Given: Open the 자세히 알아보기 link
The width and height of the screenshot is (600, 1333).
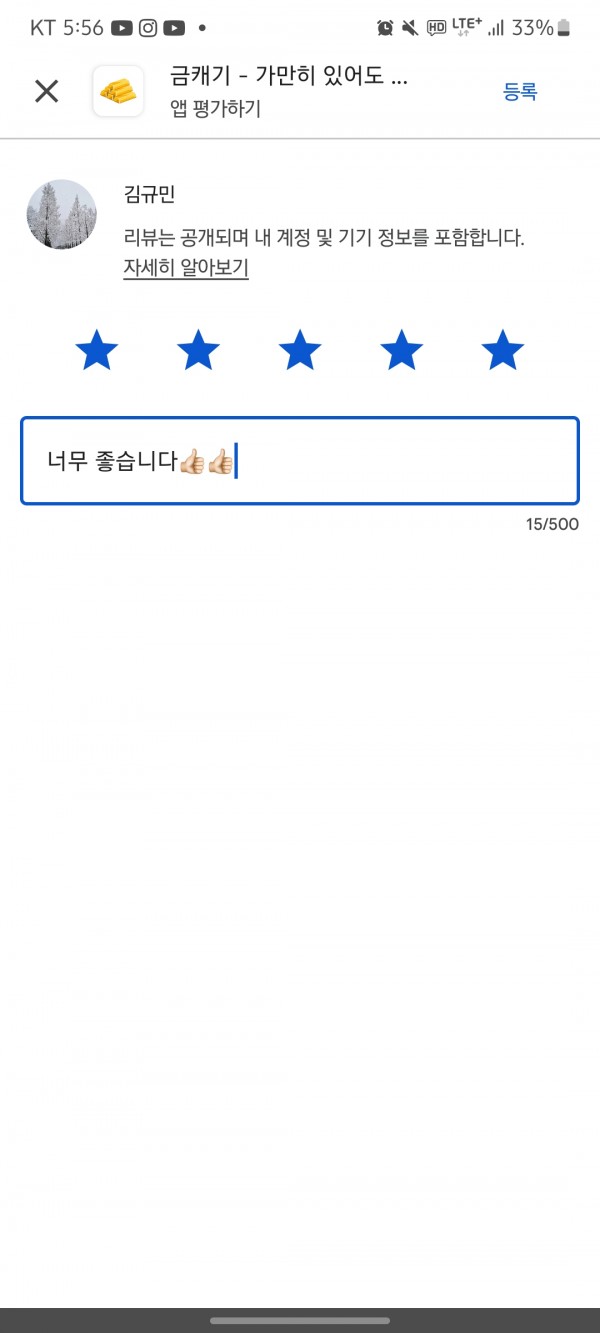Looking at the screenshot, I should pyautogui.click(x=186, y=268).
